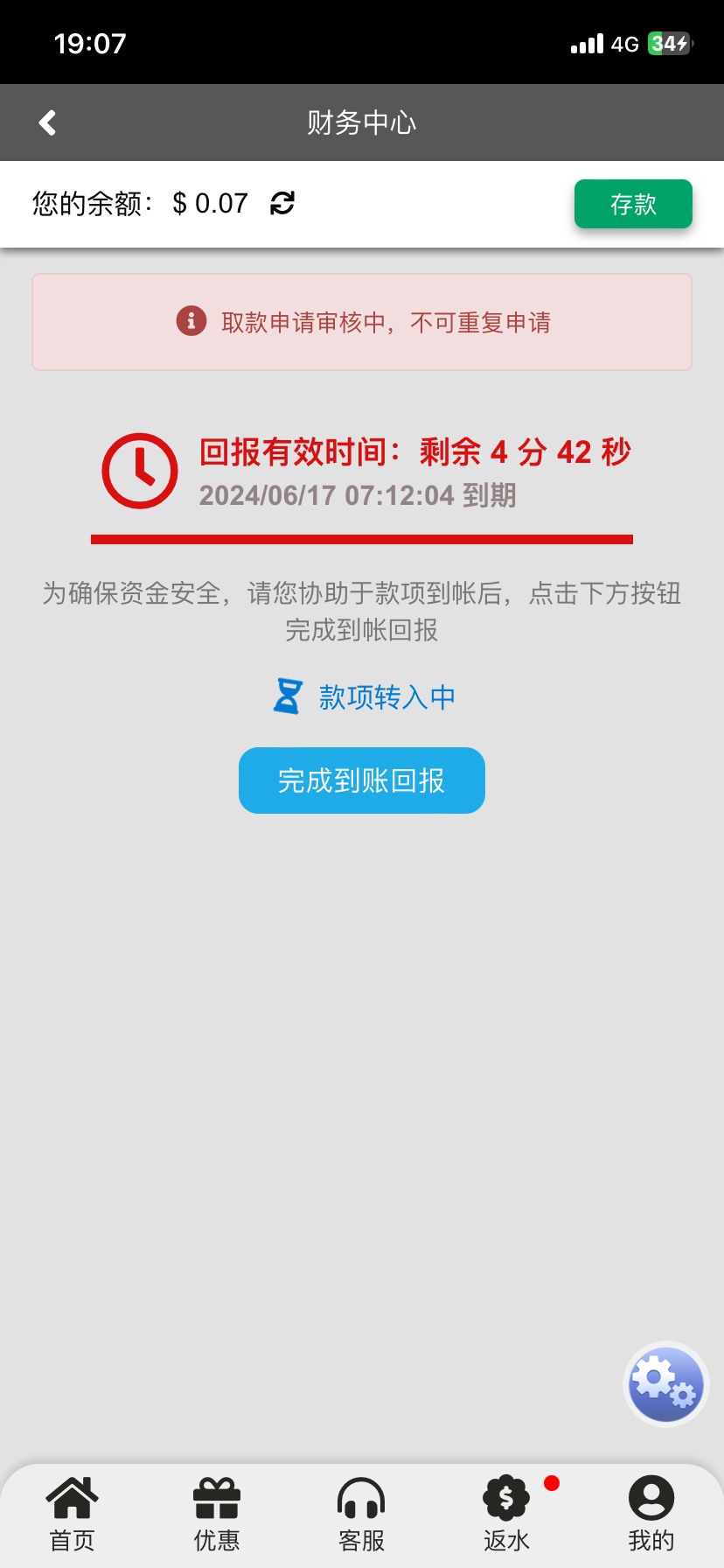Switch to the 返水 tab

tap(506, 1514)
